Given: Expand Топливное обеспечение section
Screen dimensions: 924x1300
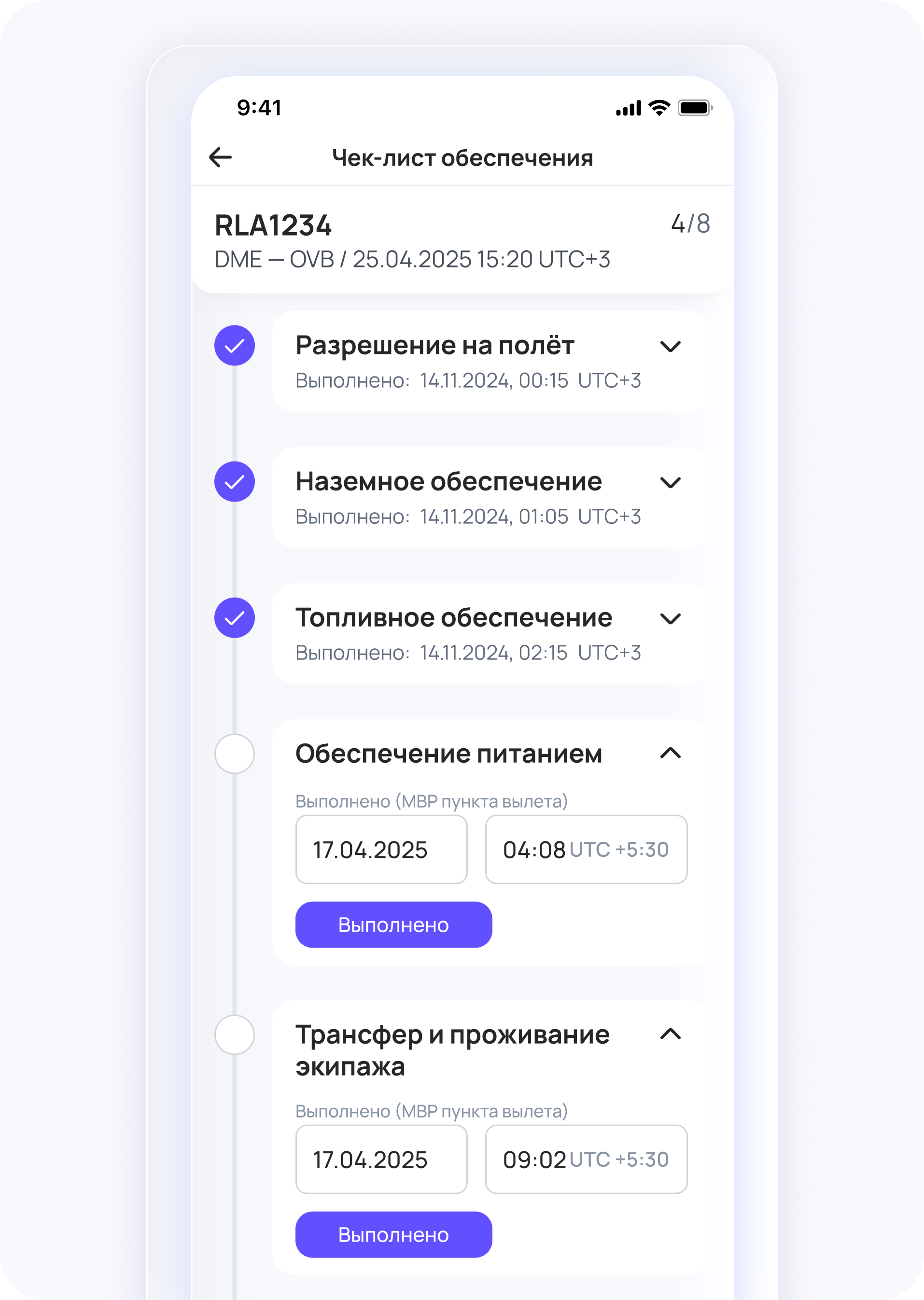Looking at the screenshot, I should tap(670, 618).
